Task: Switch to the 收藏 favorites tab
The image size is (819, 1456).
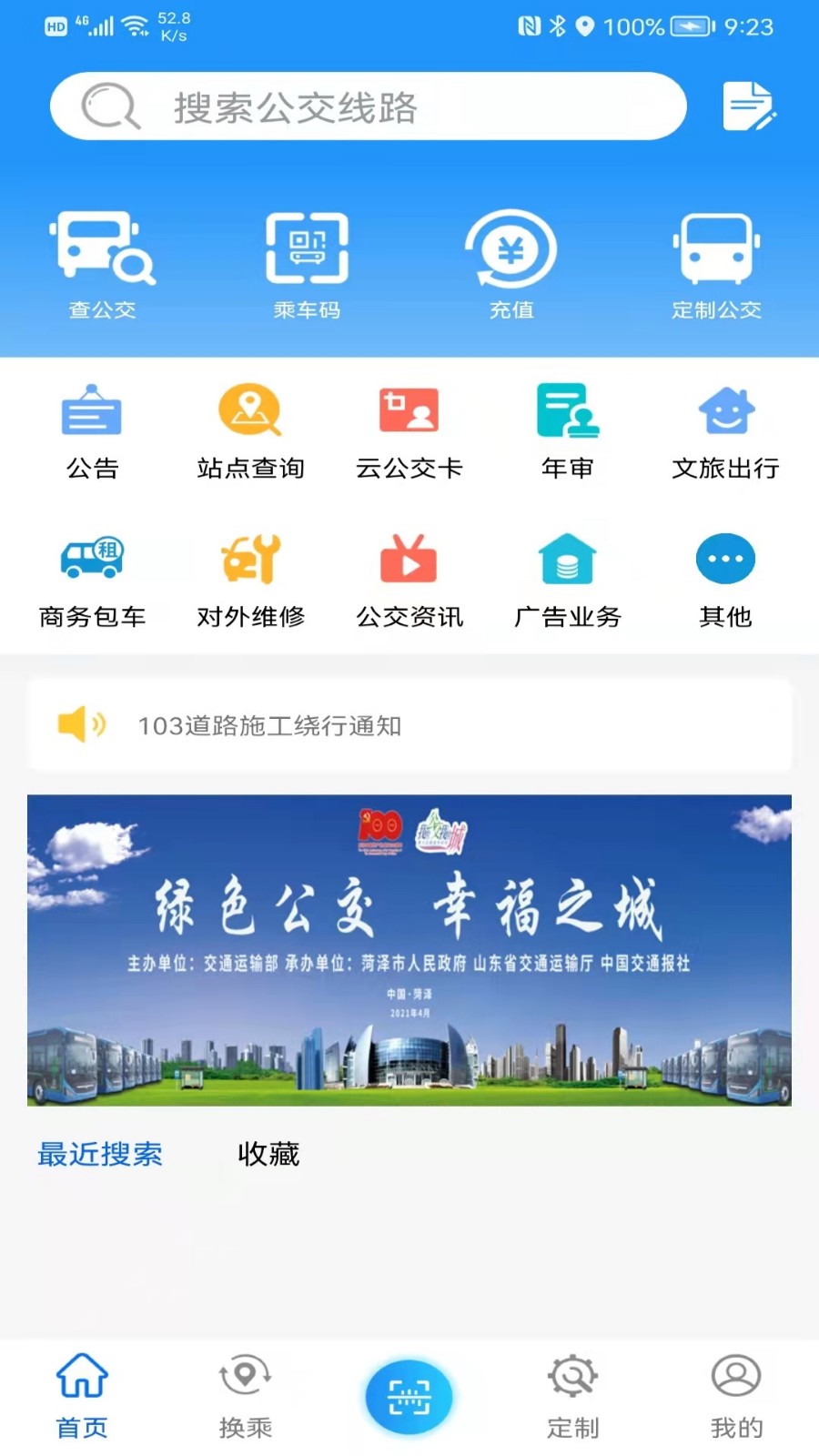Action: 267,1155
